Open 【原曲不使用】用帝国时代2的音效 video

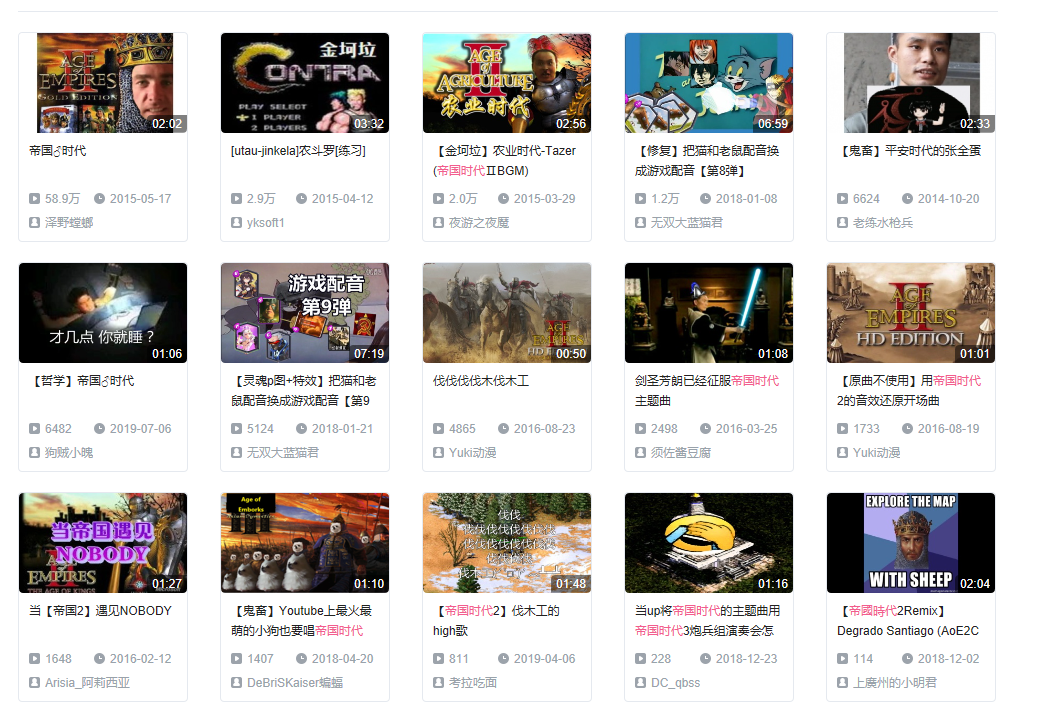[x=911, y=313]
